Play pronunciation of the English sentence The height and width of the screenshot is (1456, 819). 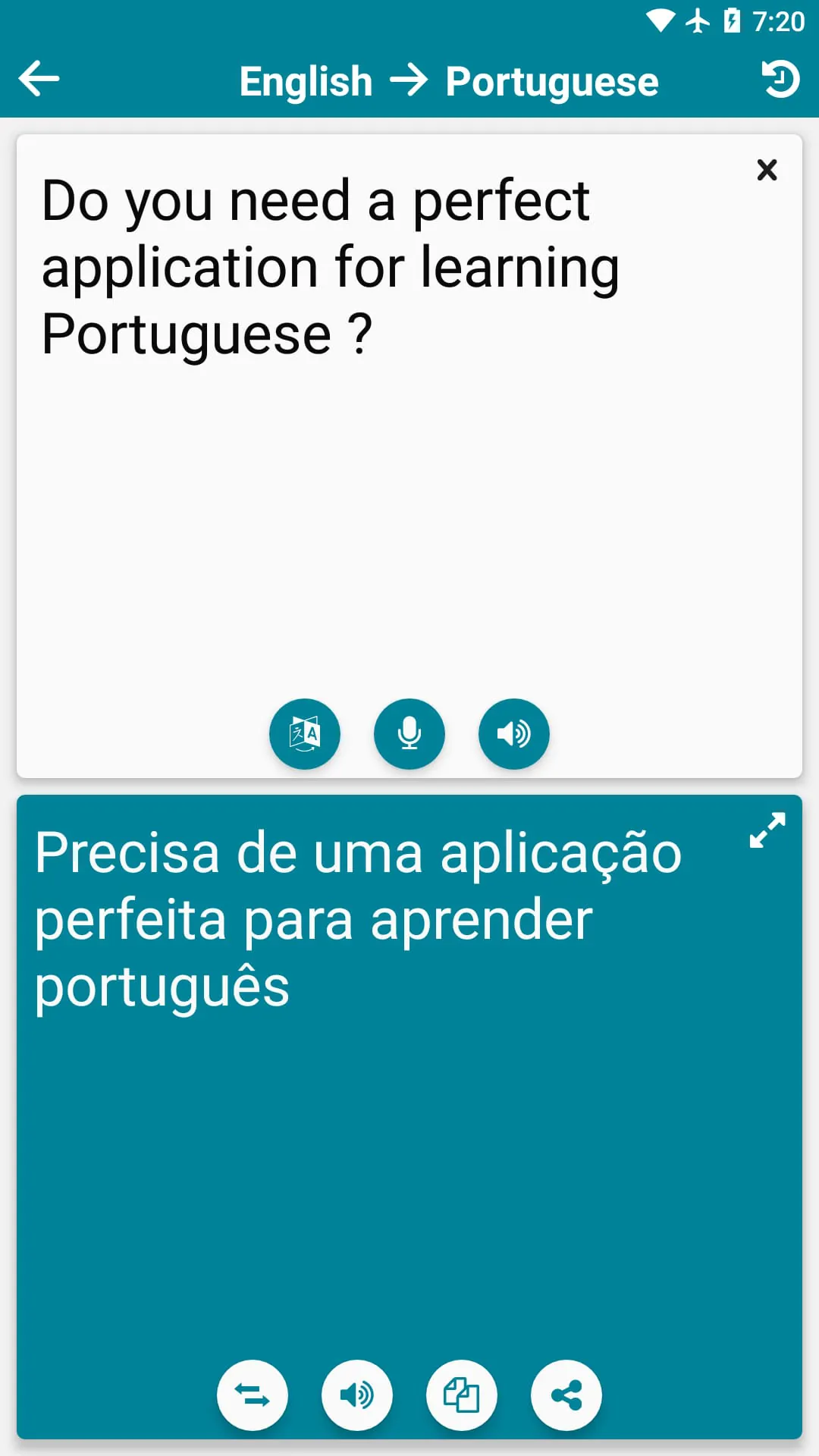click(513, 733)
